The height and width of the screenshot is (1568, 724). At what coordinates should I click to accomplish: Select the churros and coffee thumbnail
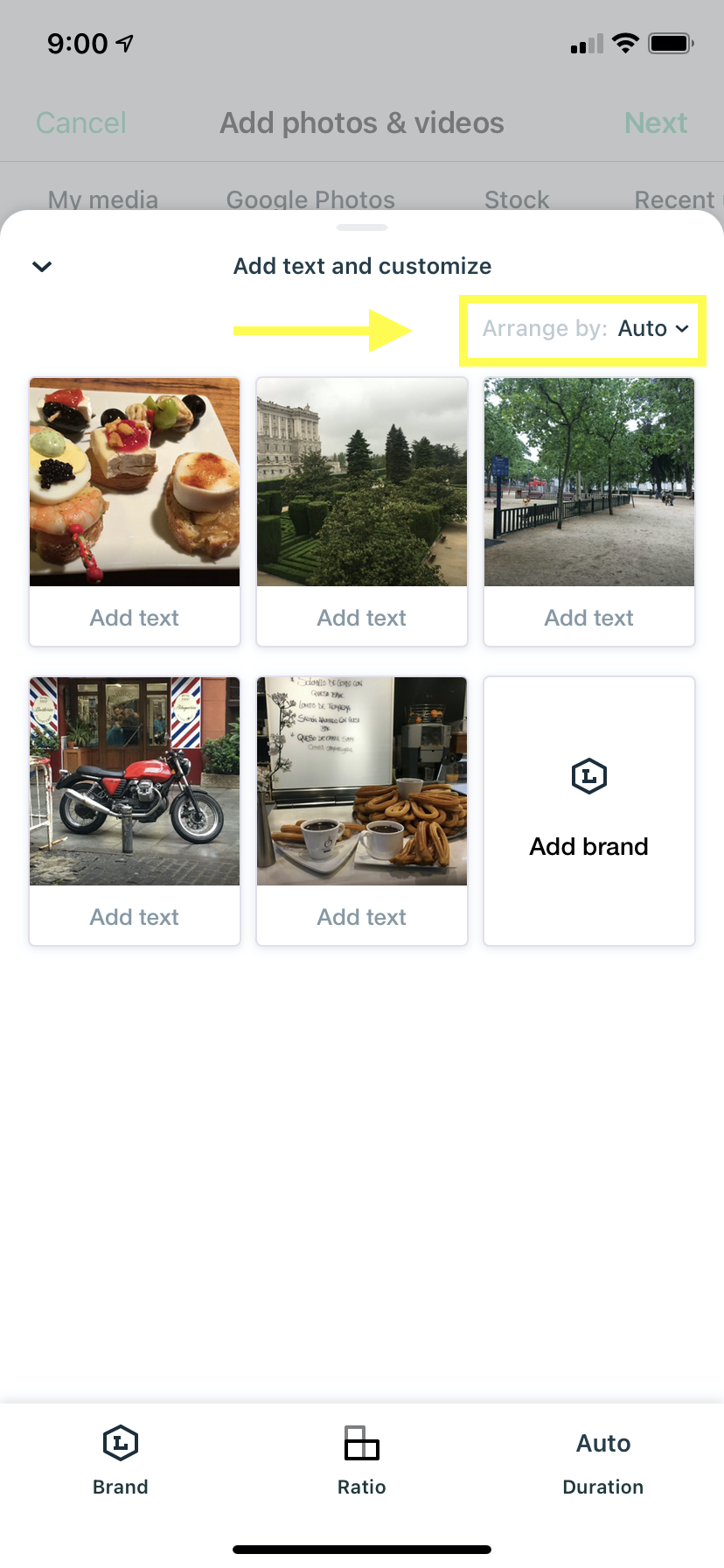362,780
